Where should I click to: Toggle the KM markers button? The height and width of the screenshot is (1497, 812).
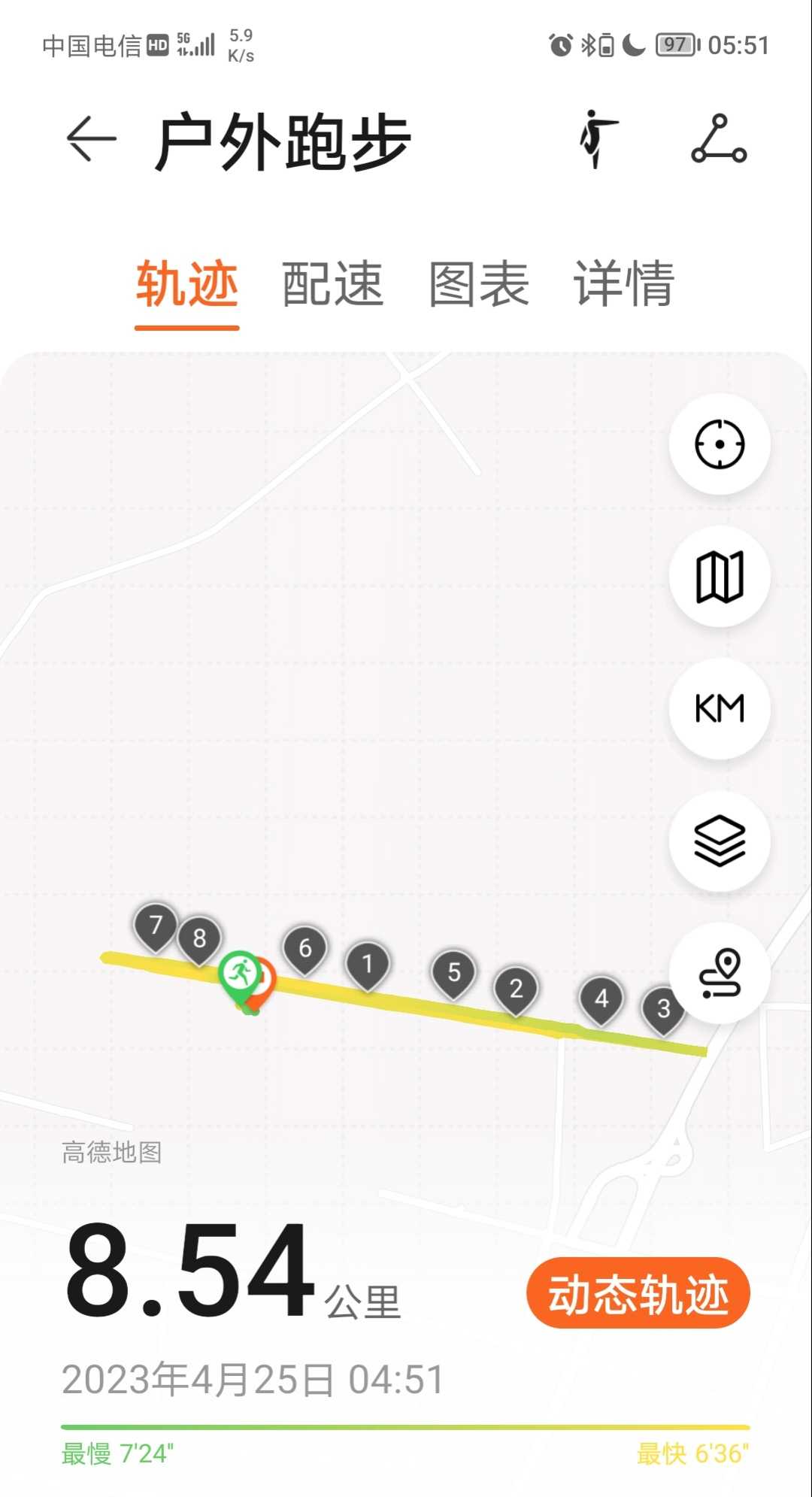720,708
